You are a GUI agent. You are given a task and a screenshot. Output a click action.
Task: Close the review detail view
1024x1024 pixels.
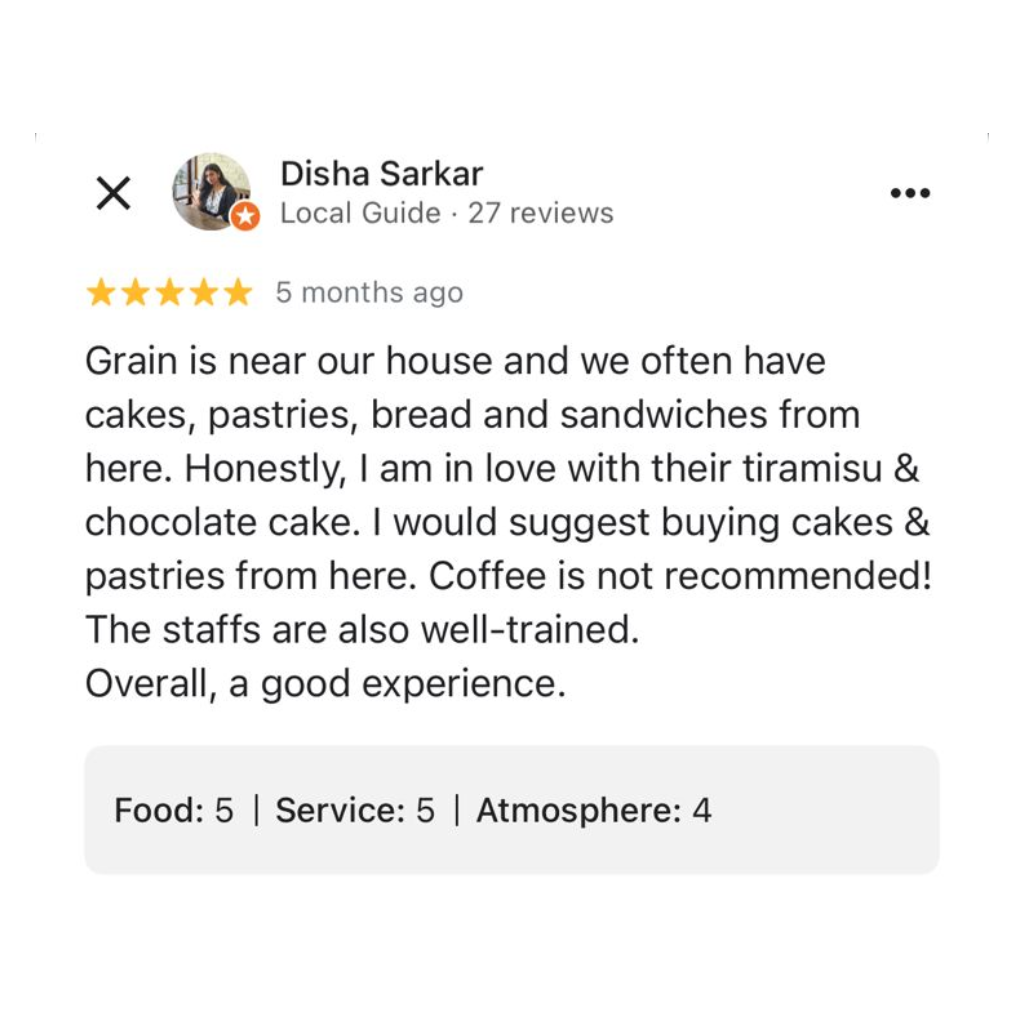pyautogui.click(x=113, y=193)
